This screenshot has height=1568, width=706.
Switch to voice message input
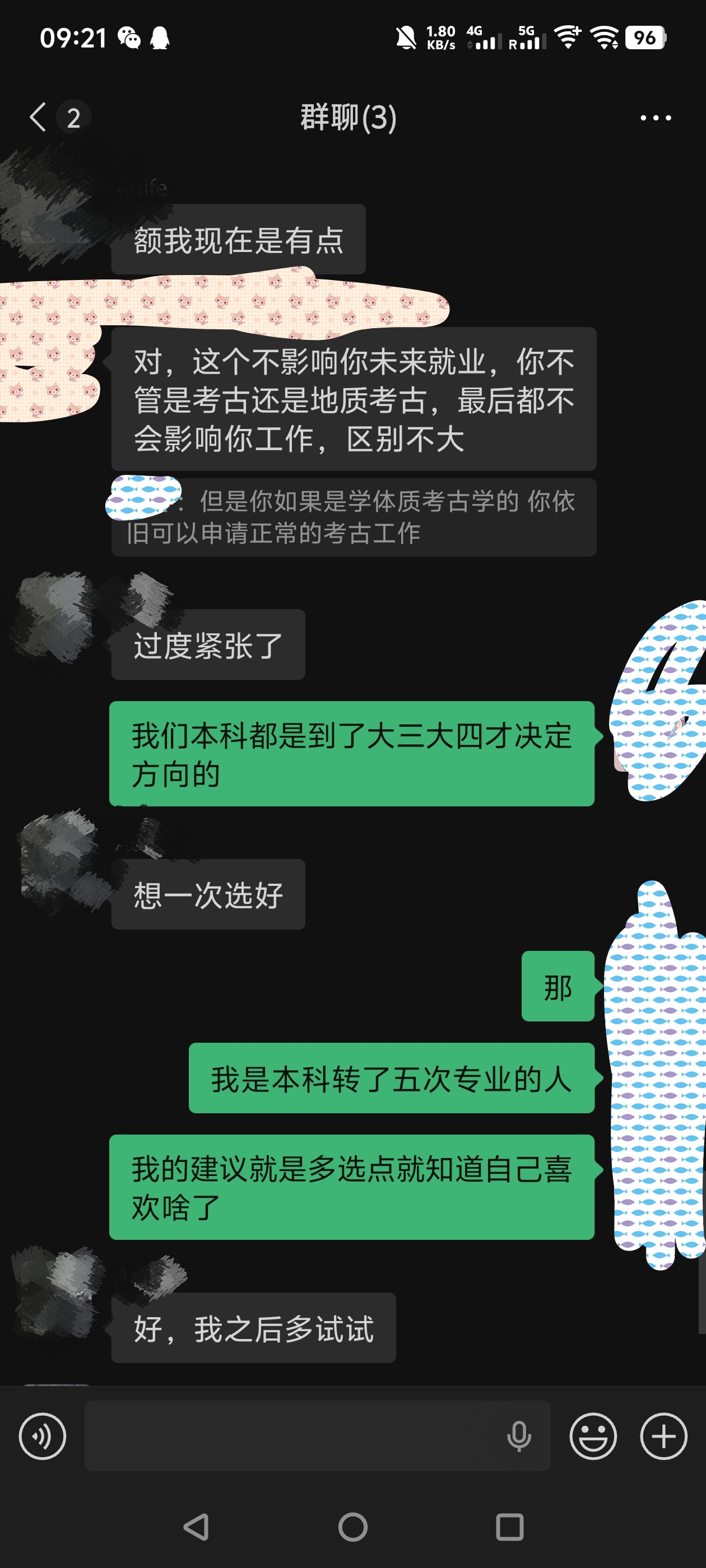tap(42, 1436)
